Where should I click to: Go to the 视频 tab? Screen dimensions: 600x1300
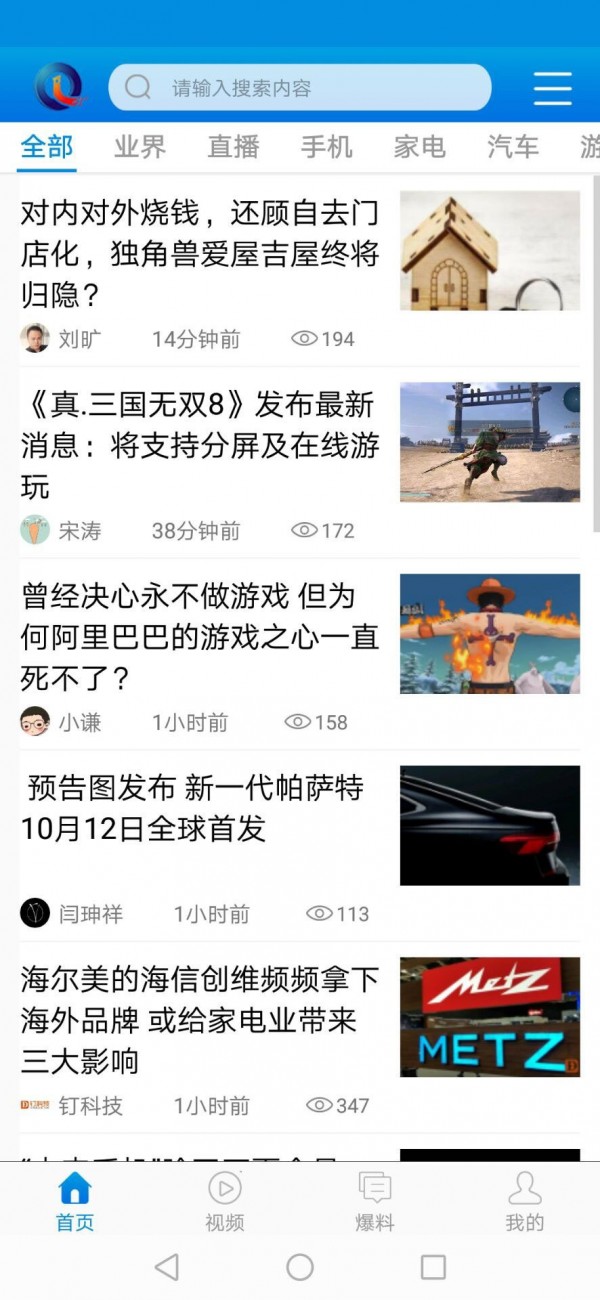(224, 1201)
